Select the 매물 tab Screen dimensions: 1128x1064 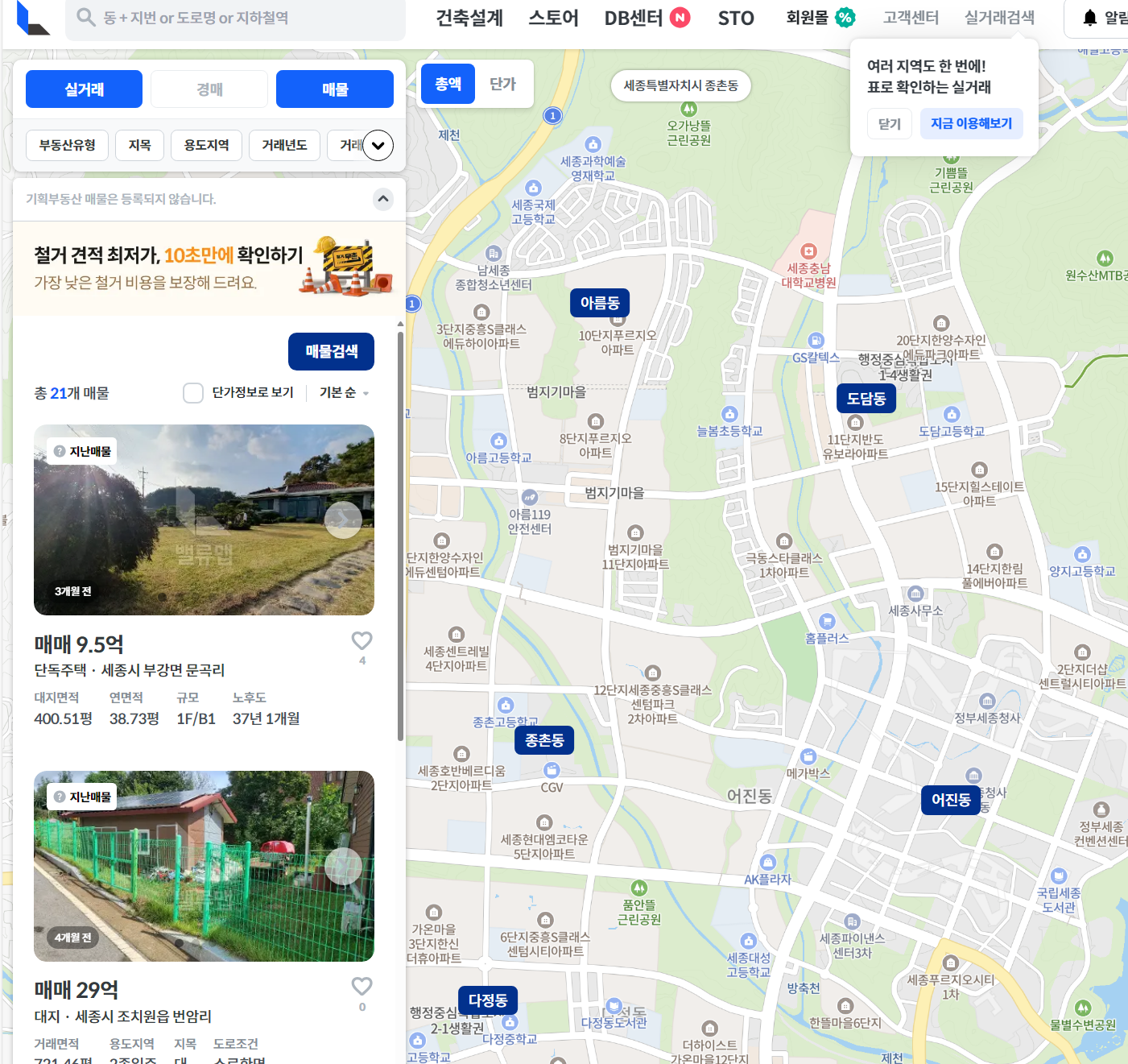[x=334, y=89]
